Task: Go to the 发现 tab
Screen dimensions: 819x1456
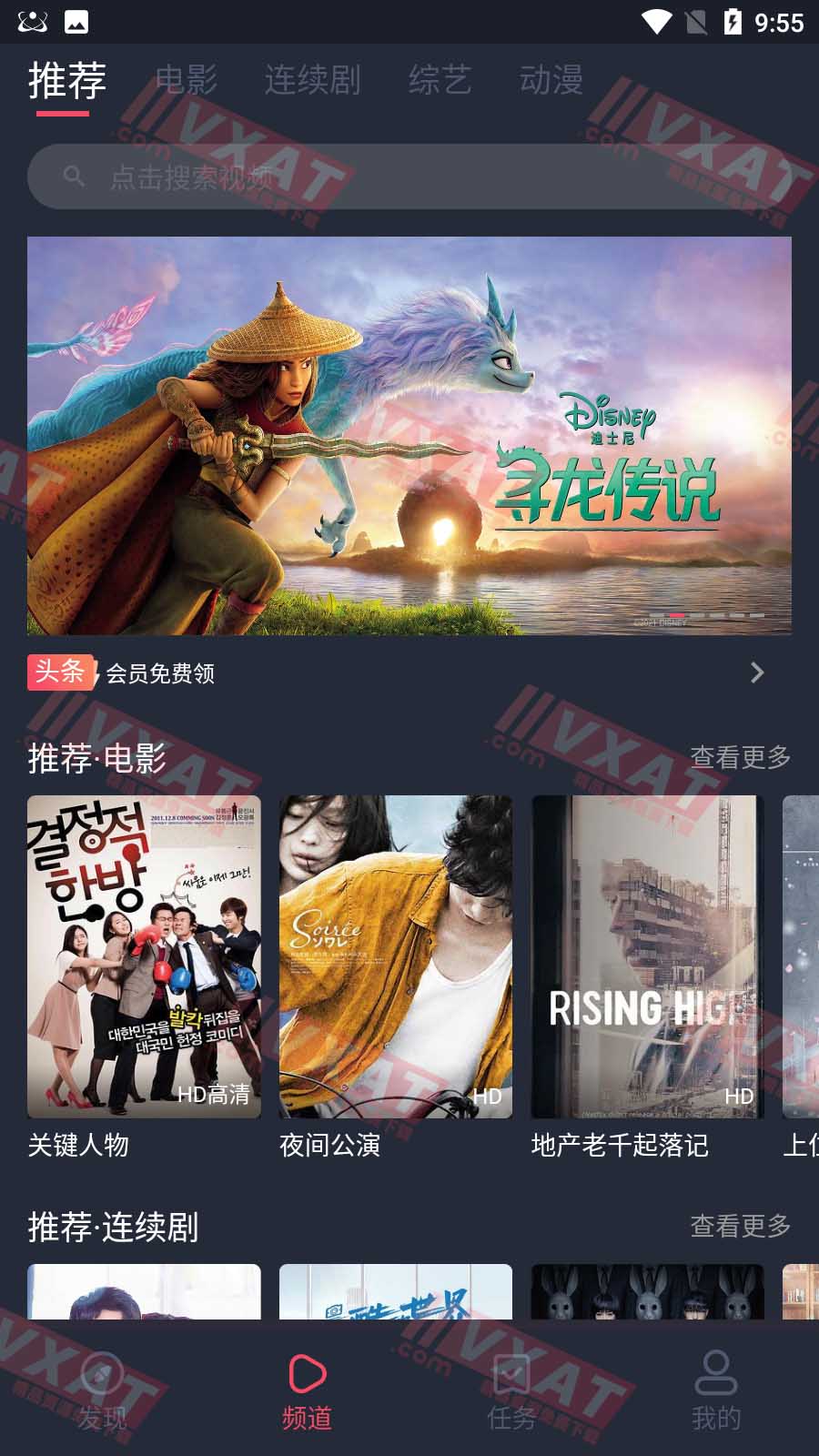Action: [x=102, y=1394]
